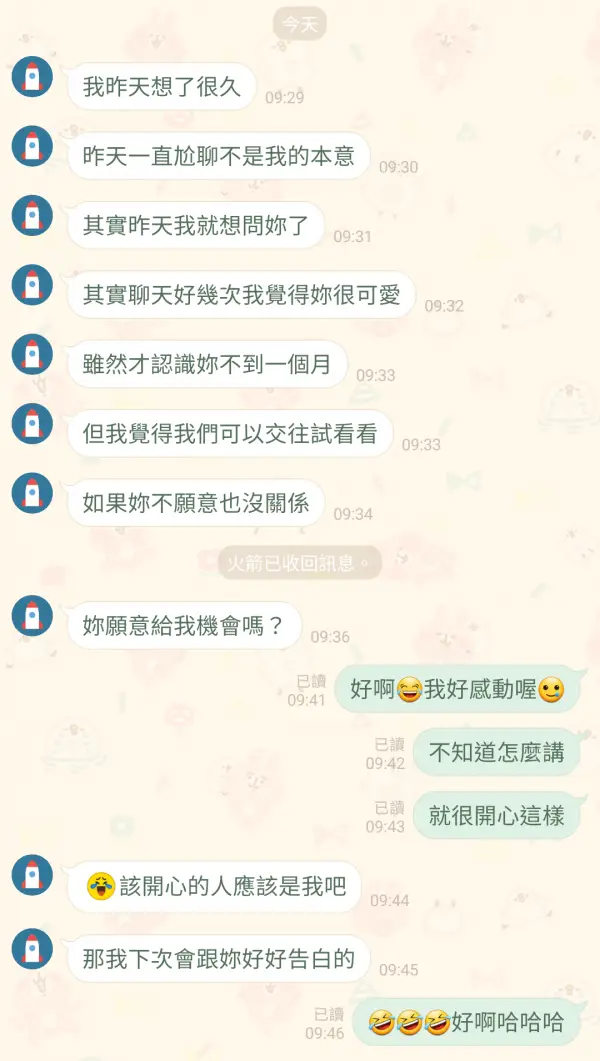Open avatar next to 那我下次會跟妳好好告白的

pyautogui.click(x=32, y=948)
